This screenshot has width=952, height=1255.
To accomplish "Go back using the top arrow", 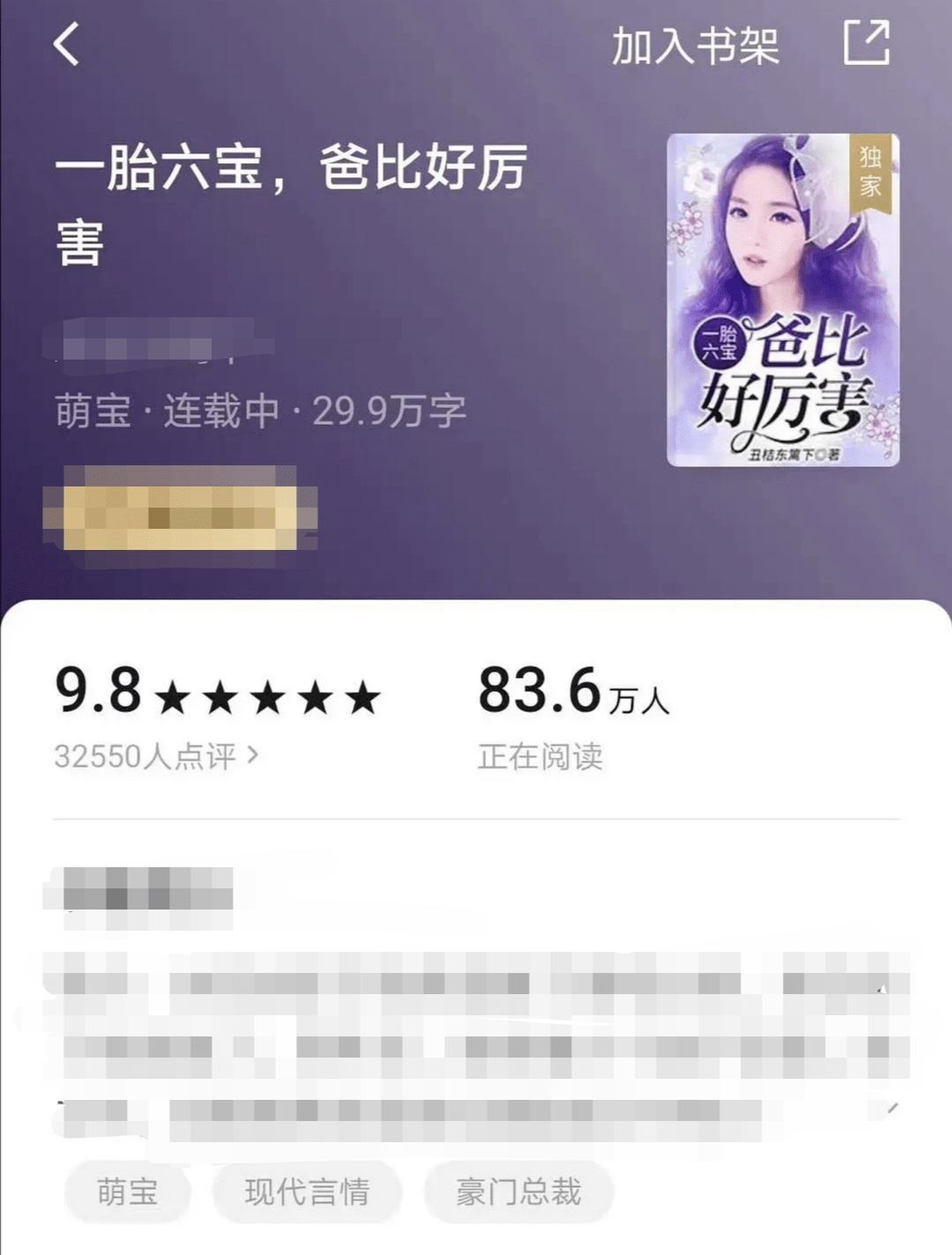I will coord(67,44).
